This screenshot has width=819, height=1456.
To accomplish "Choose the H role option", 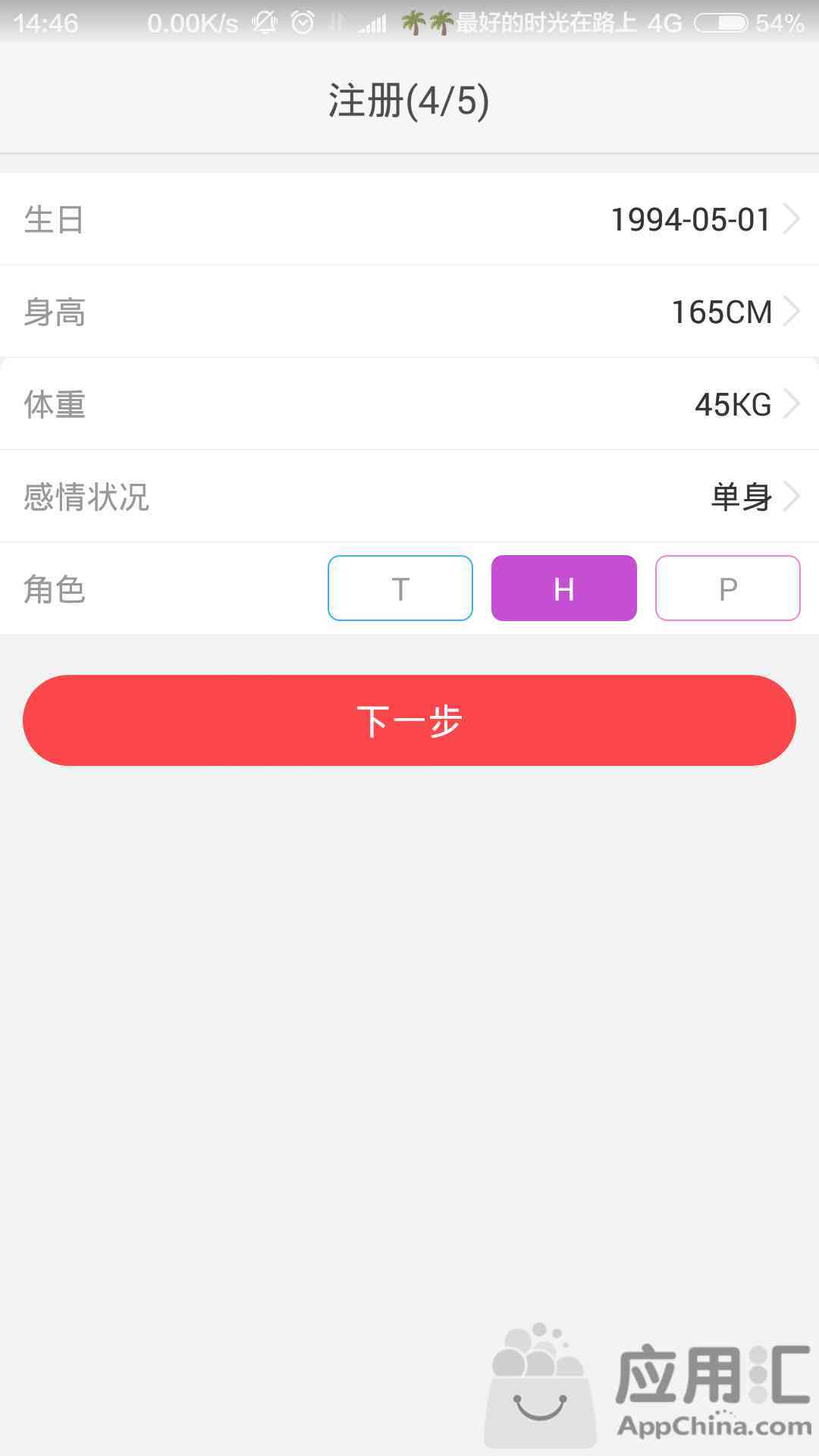I will 564,588.
